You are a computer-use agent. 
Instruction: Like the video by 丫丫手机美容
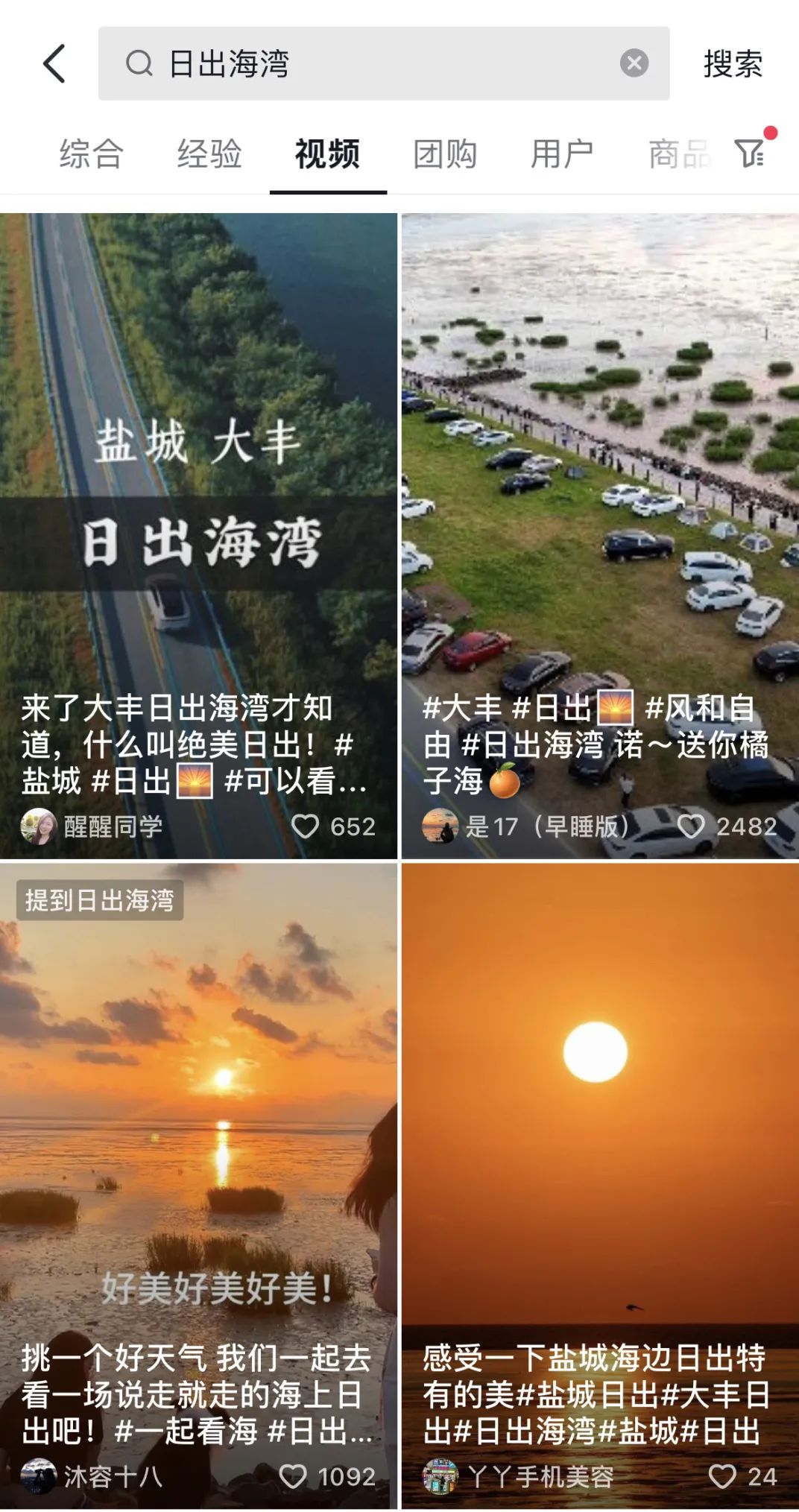coord(722,1475)
